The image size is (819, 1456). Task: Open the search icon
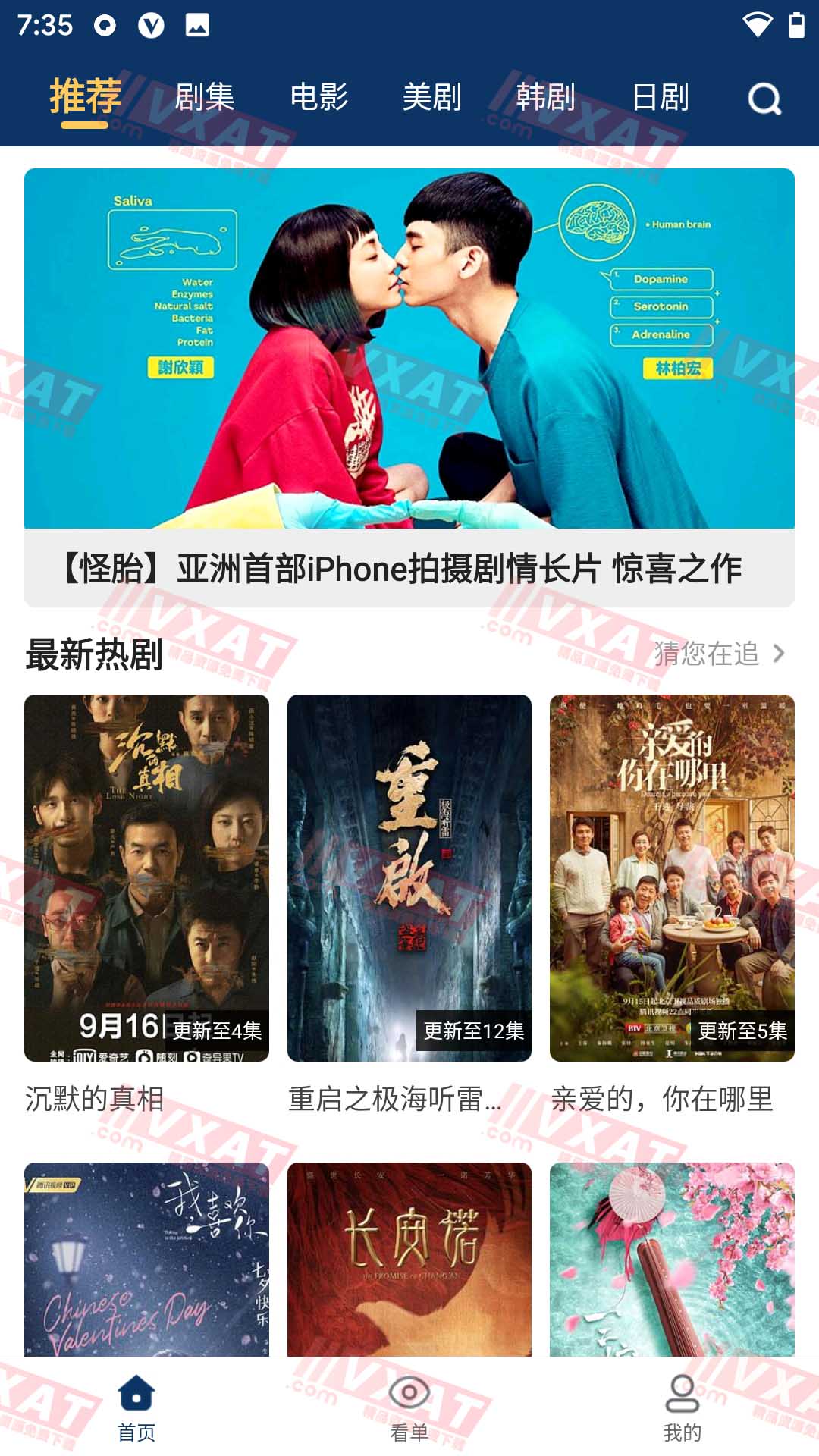[x=764, y=99]
